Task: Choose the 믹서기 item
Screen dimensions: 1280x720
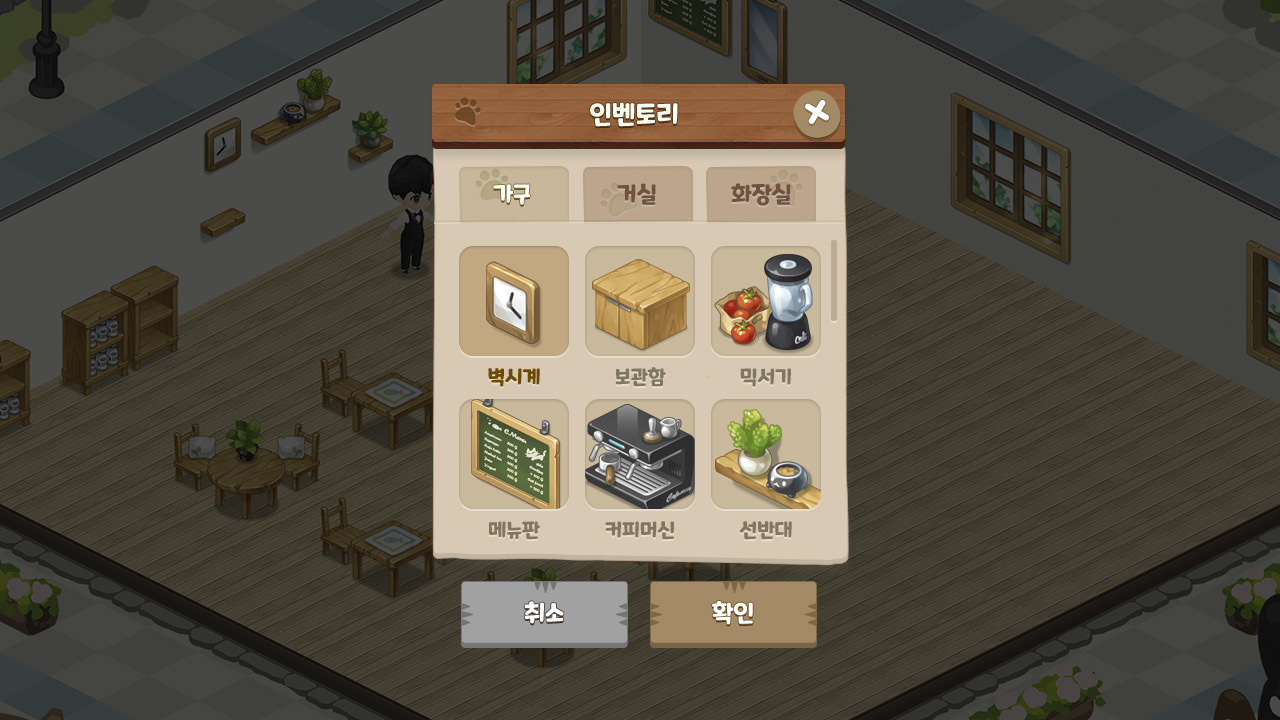Action: pos(765,302)
